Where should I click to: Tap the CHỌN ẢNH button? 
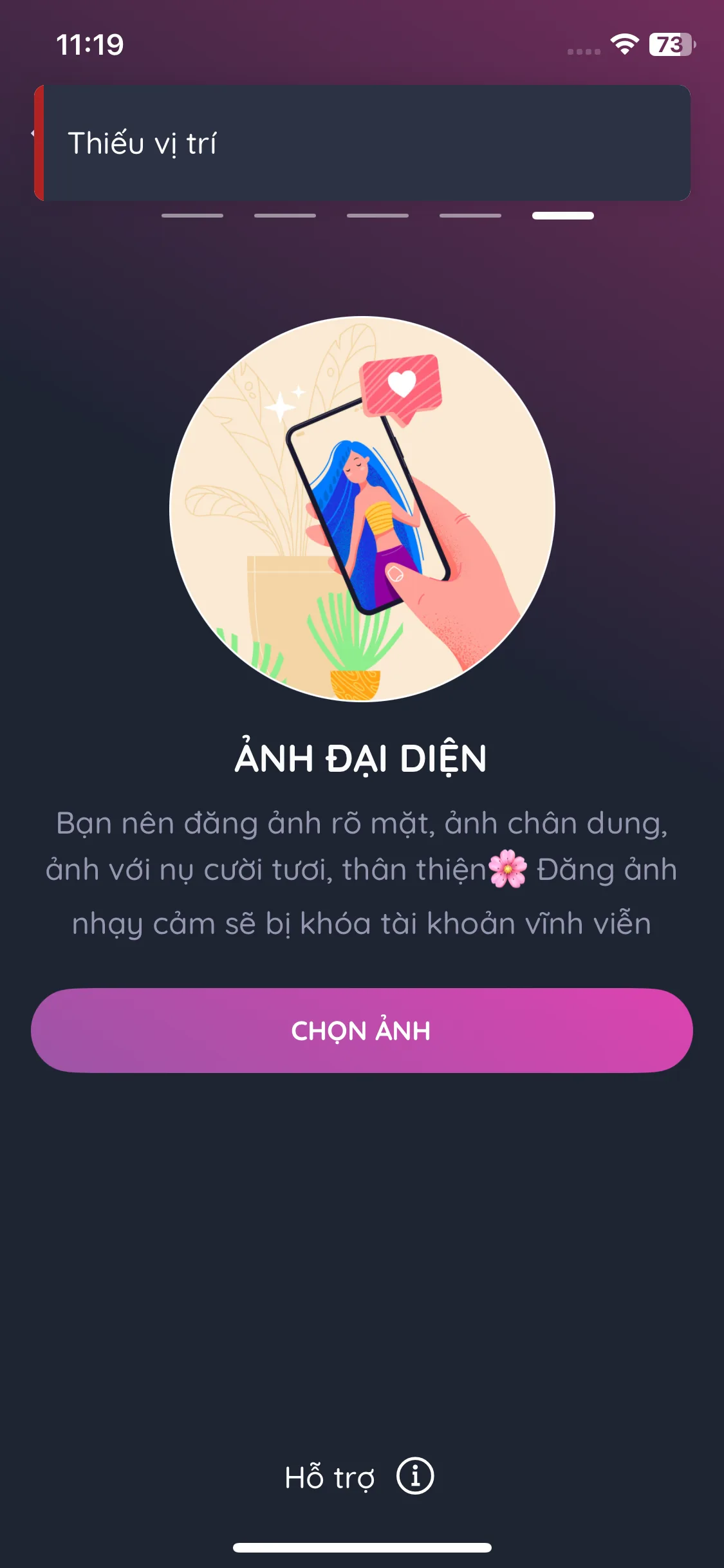(362, 1031)
